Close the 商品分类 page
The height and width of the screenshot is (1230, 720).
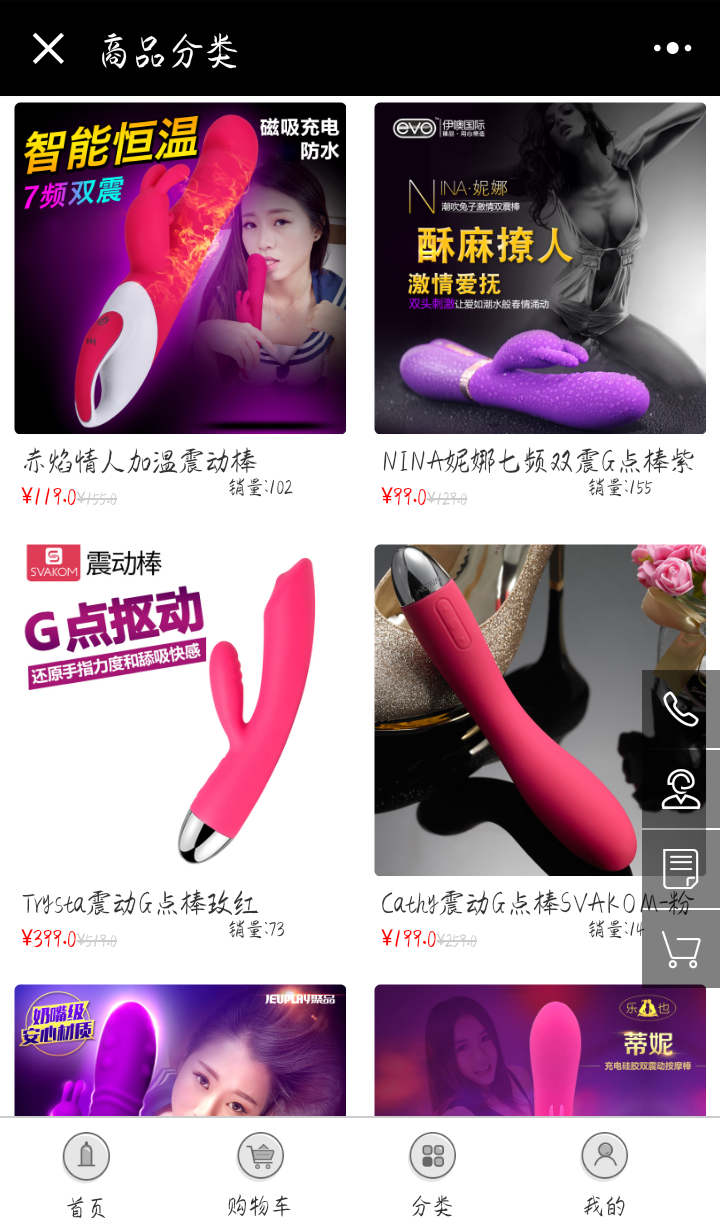tap(48, 48)
